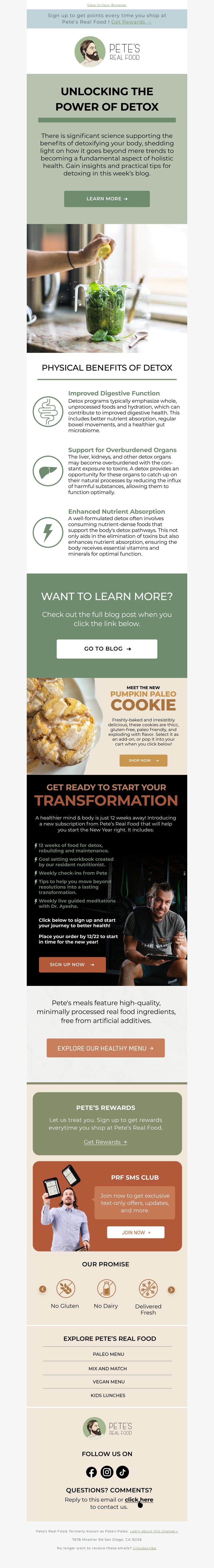Explore Our Healthy Menu button
The image size is (214, 1568).
point(106,1048)
